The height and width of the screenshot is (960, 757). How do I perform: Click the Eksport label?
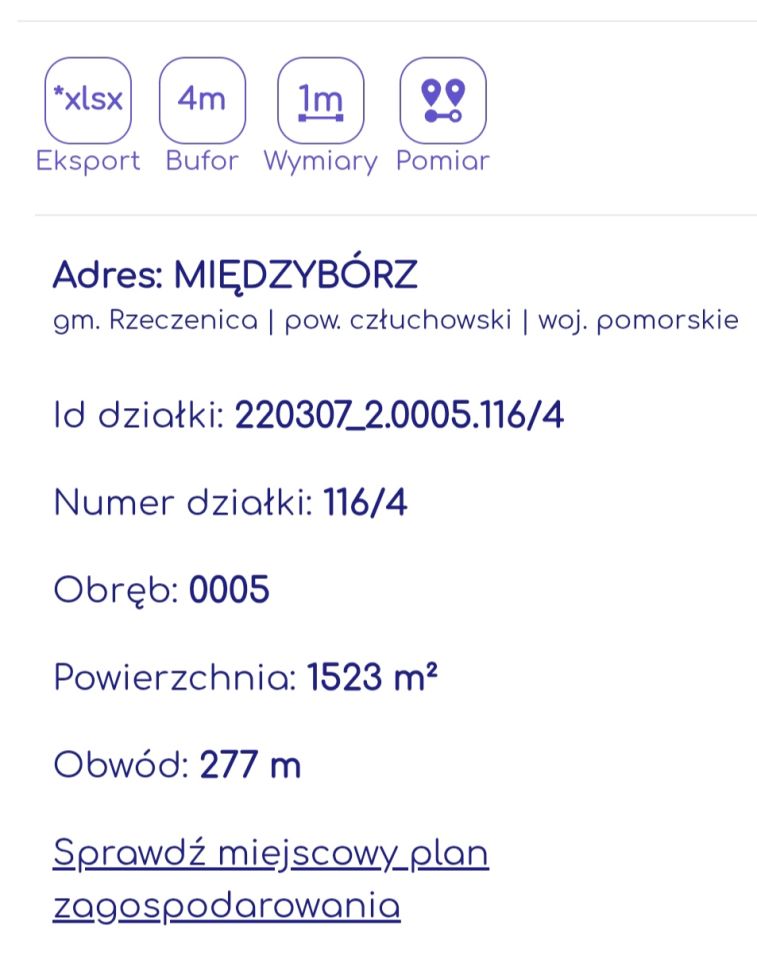click(88, 161)
